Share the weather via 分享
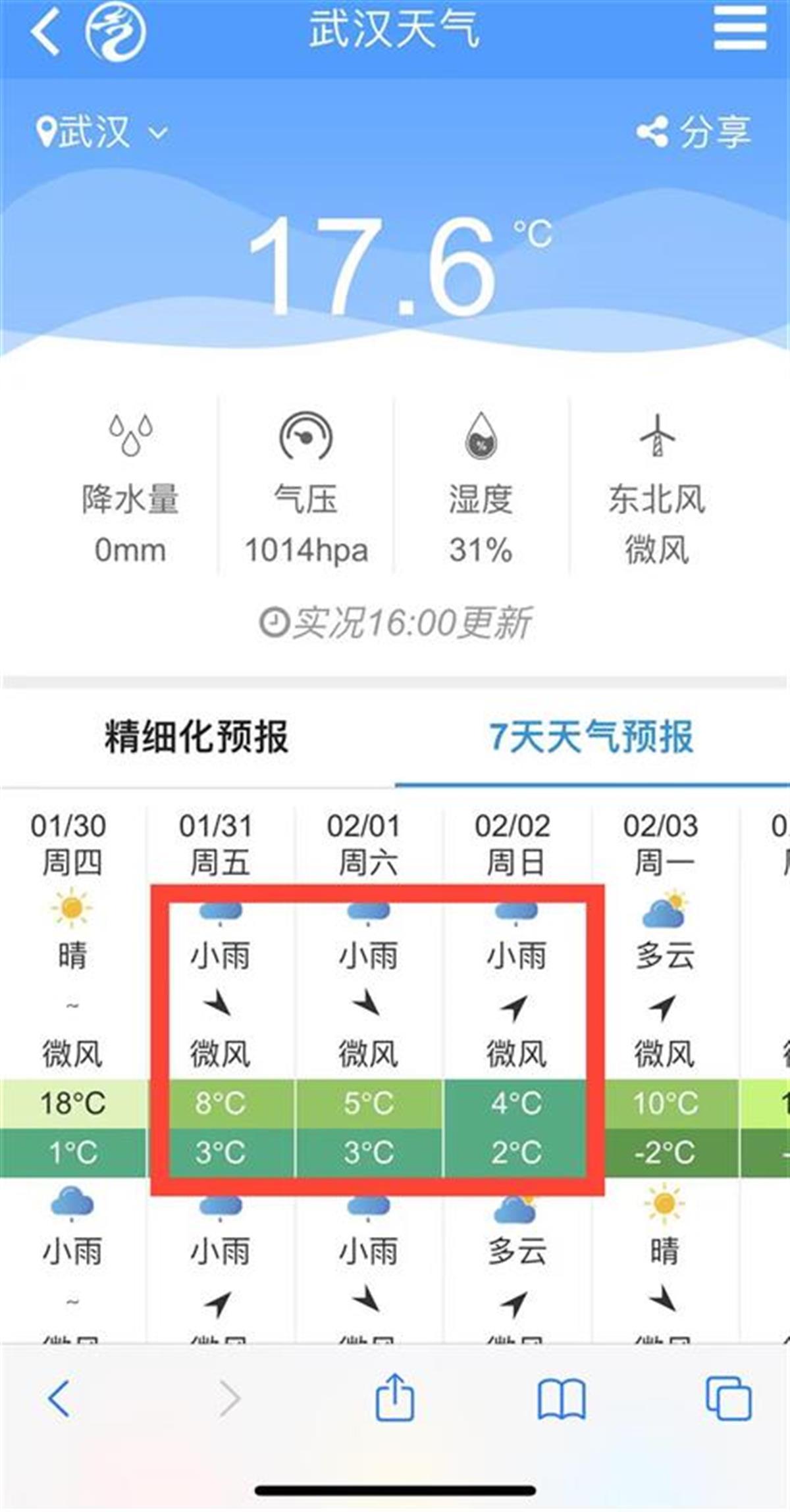This screenshot has width=790, height=1512. [693, 132]
